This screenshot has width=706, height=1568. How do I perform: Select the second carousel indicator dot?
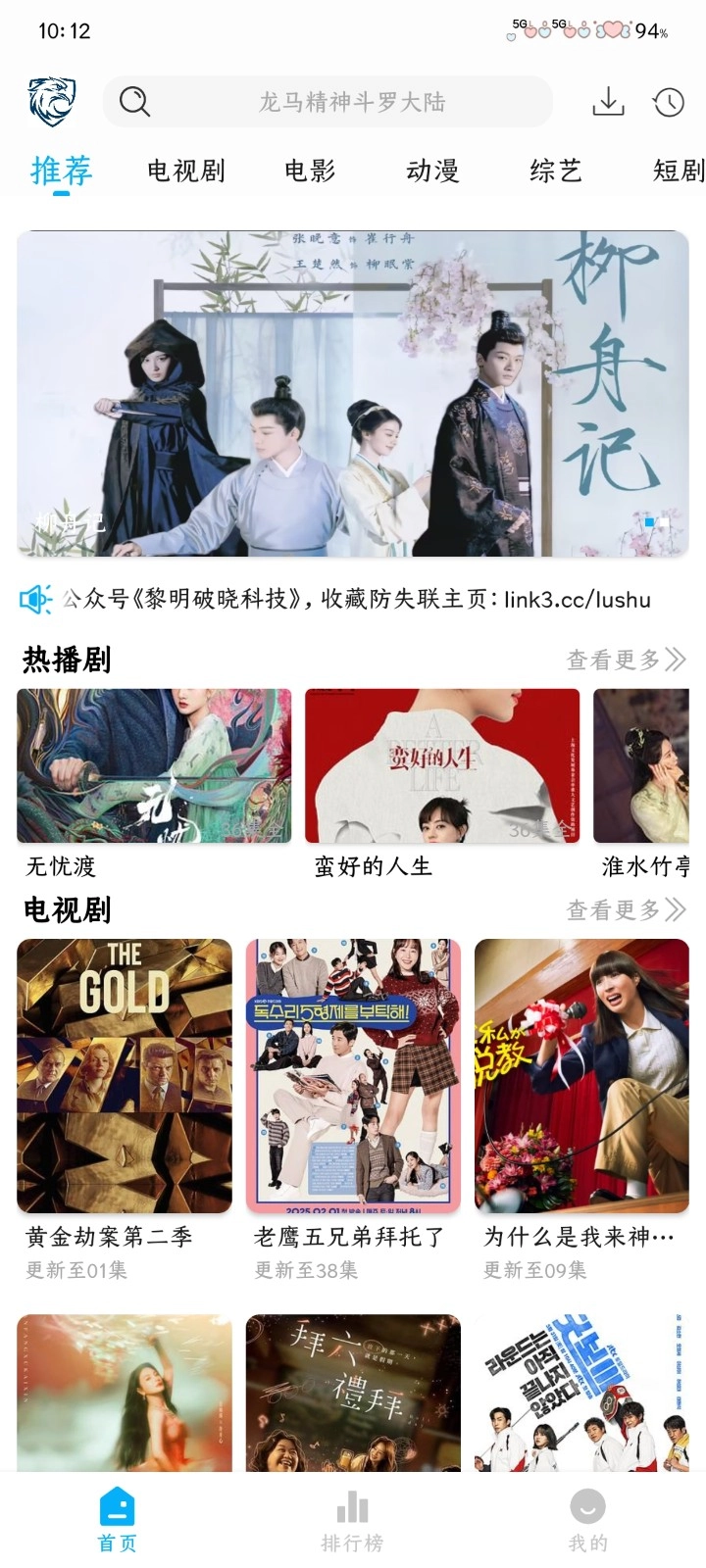point(666,522)
